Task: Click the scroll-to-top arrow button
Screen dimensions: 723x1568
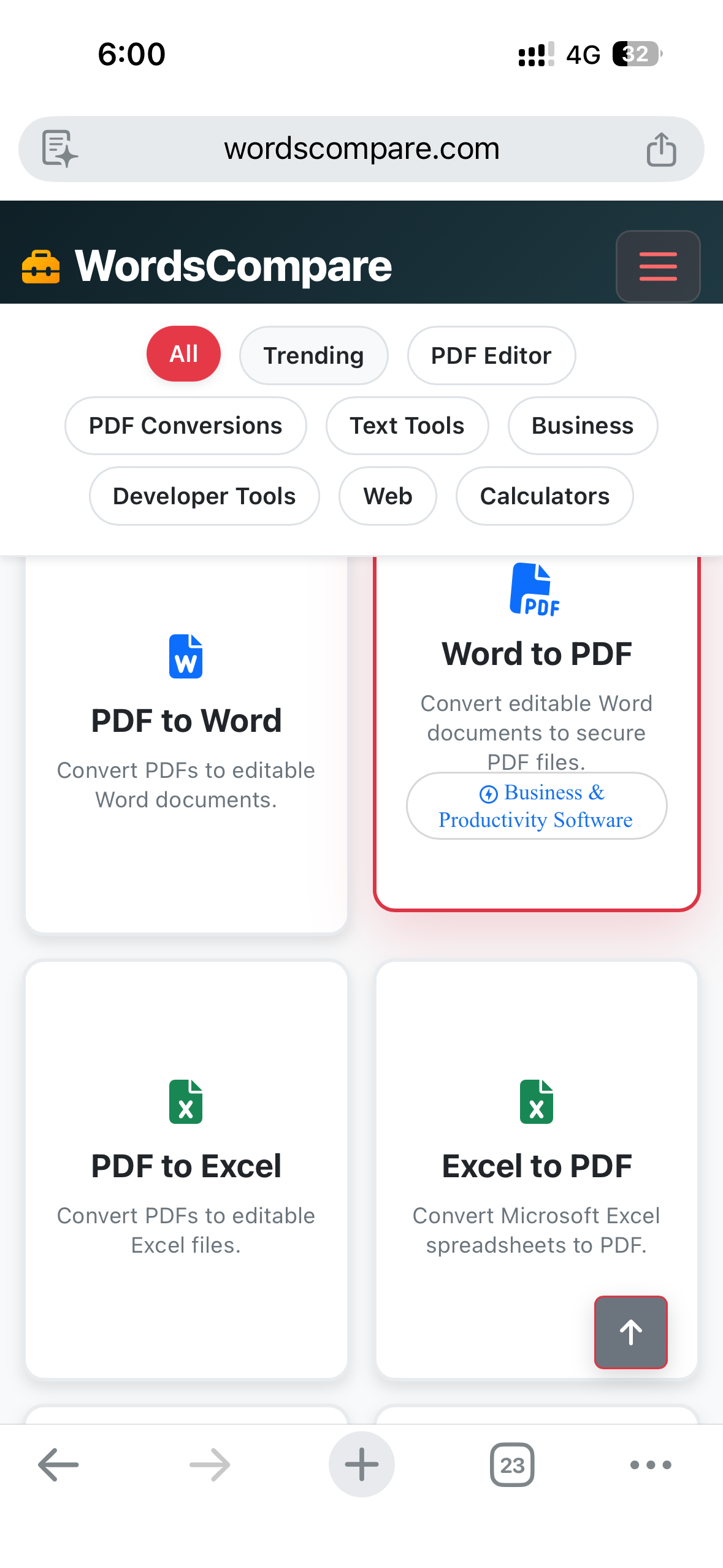Action: click(x=630, y=1332)
